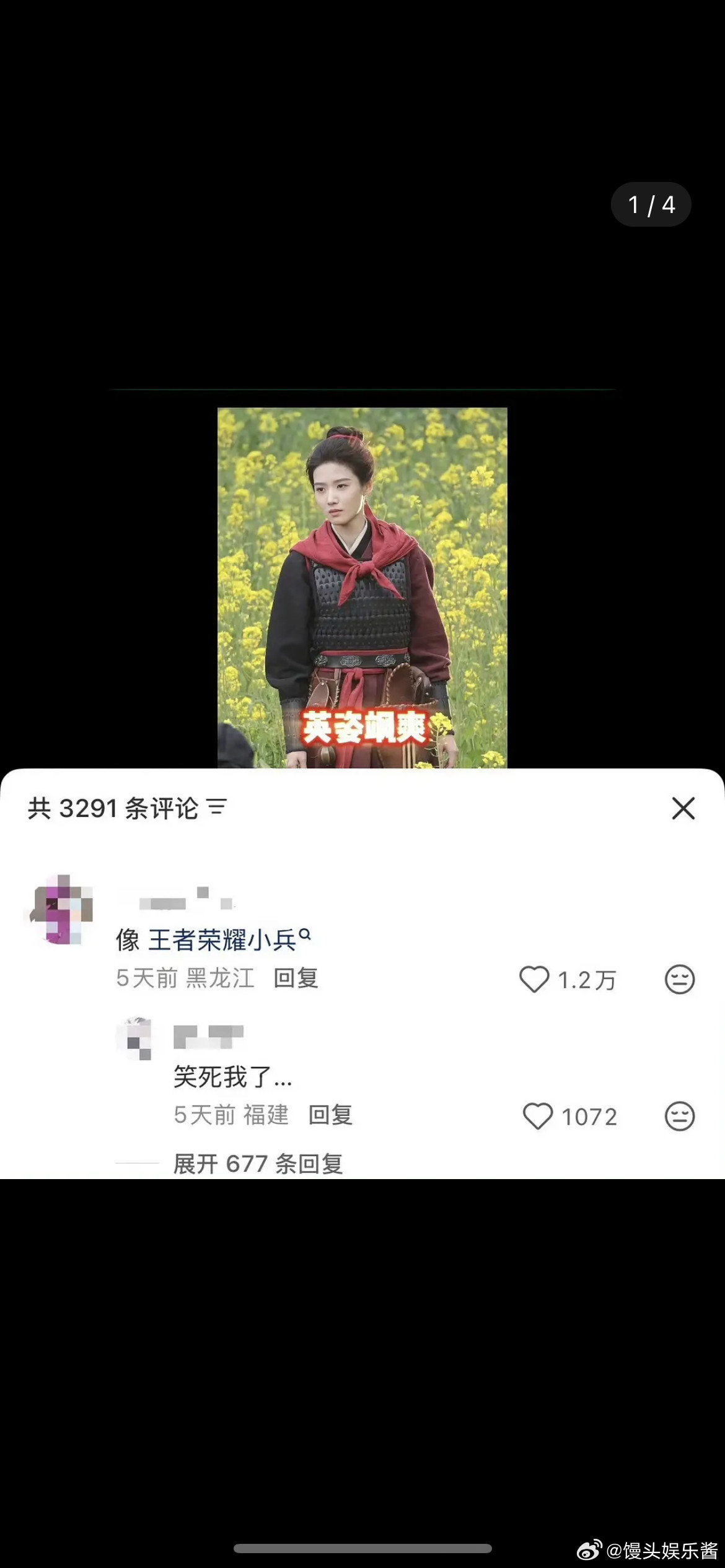Screen dimensions: 725x1568
Task: Tap 1/4 to view image pagination
Action: pyautogui.click(x=651, y=204)
